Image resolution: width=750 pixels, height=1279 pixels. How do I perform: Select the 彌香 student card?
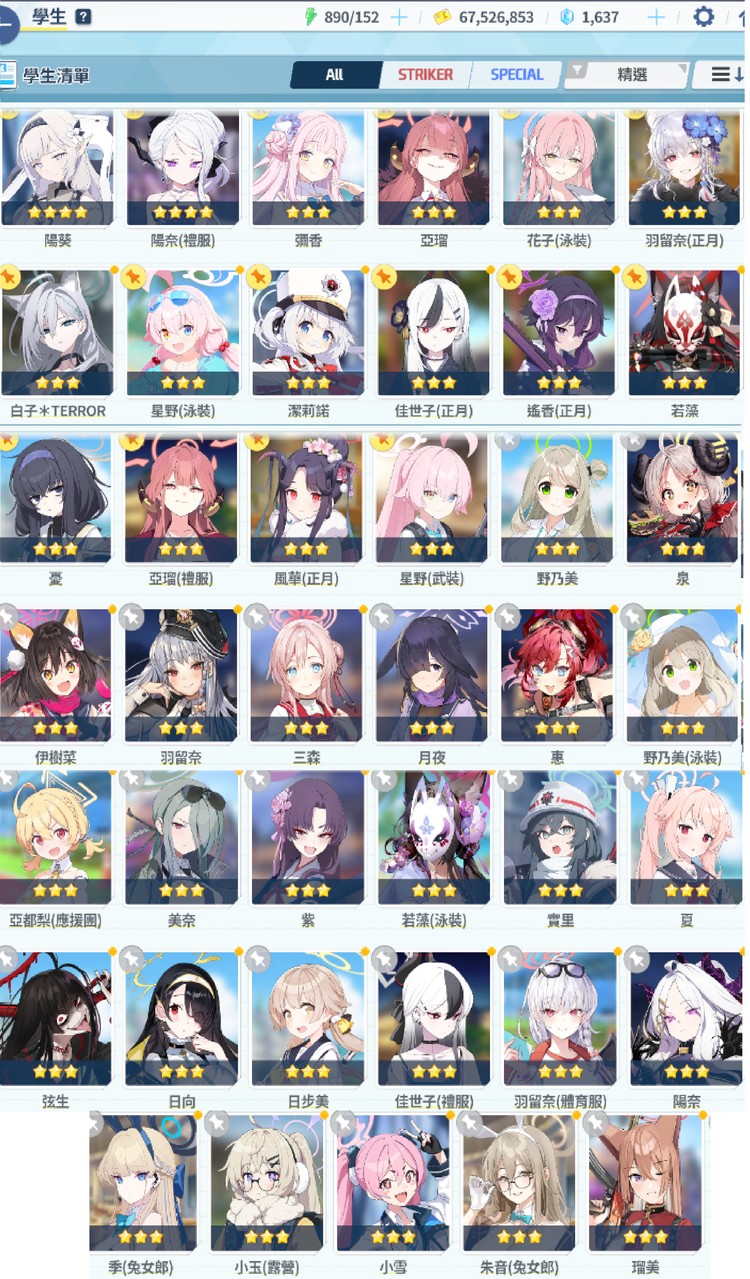(x=307, y=170)
